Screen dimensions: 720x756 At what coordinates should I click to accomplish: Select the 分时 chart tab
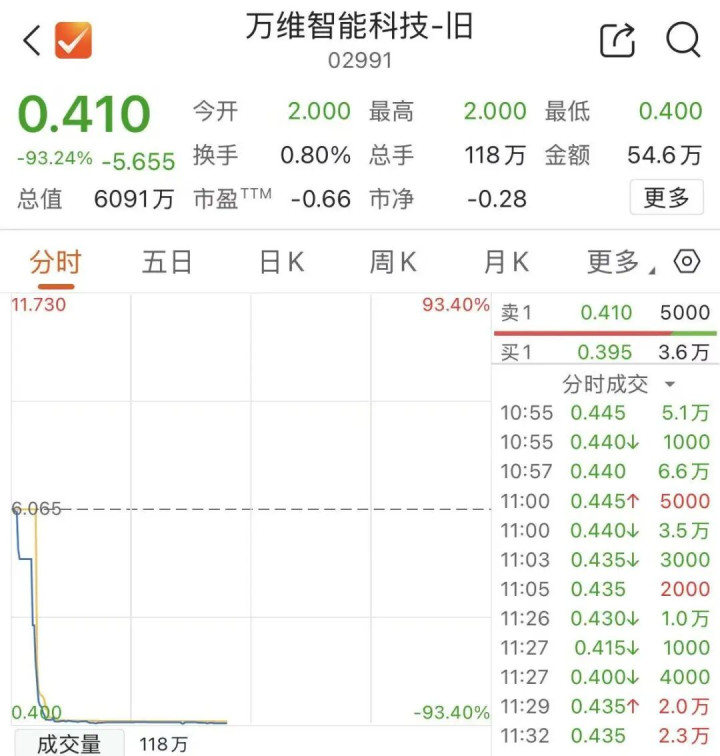(x=55, y=263)
